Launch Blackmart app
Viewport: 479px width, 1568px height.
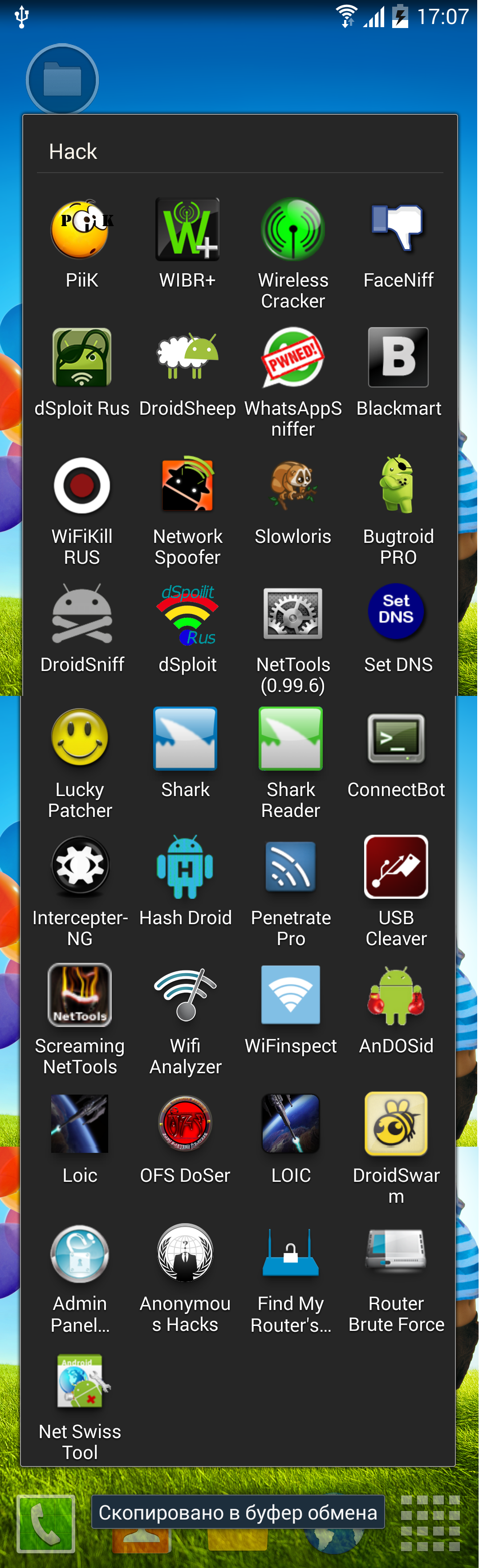pos(398,358)
